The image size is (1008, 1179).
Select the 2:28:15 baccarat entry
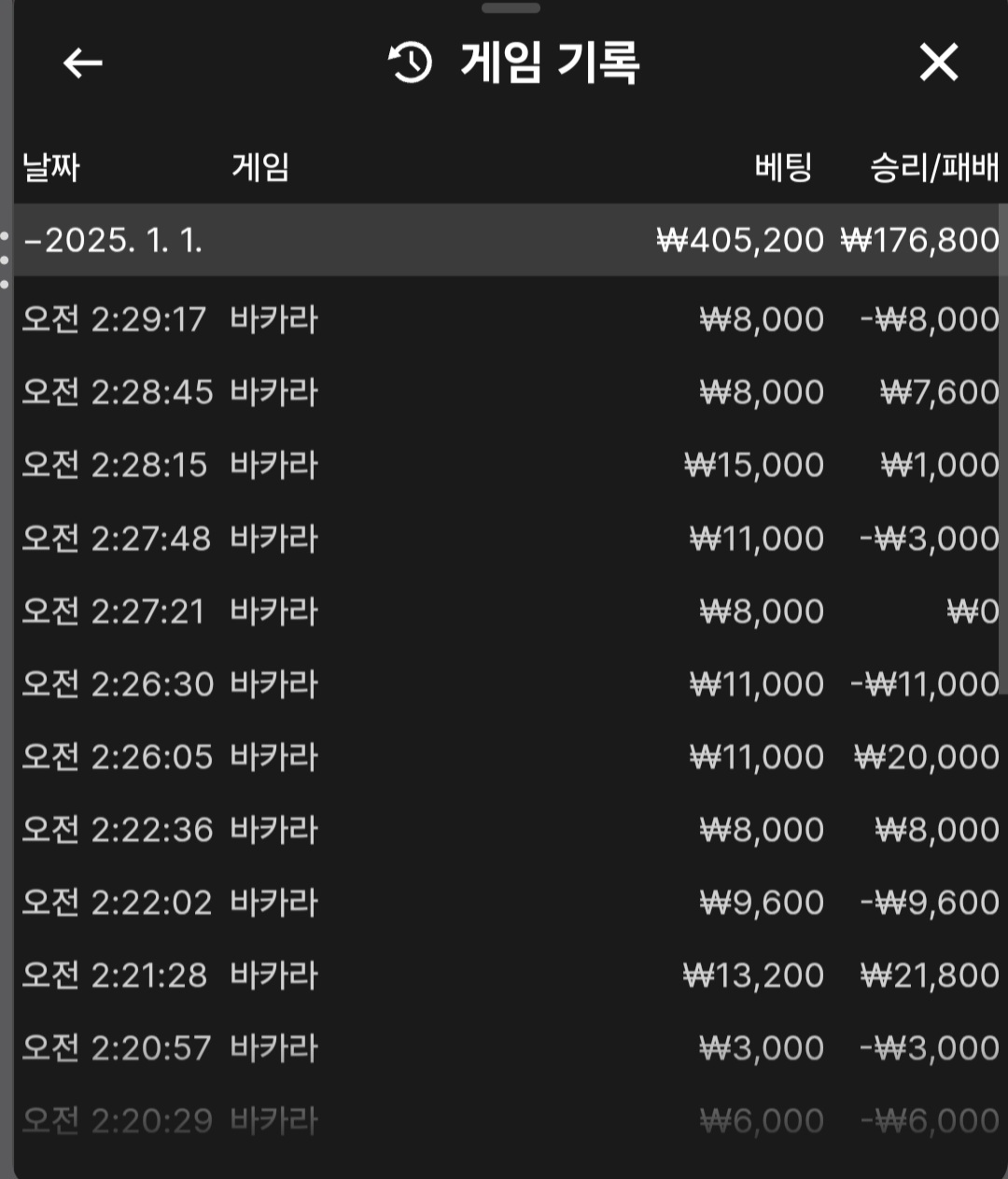click(x=504, y=465)
